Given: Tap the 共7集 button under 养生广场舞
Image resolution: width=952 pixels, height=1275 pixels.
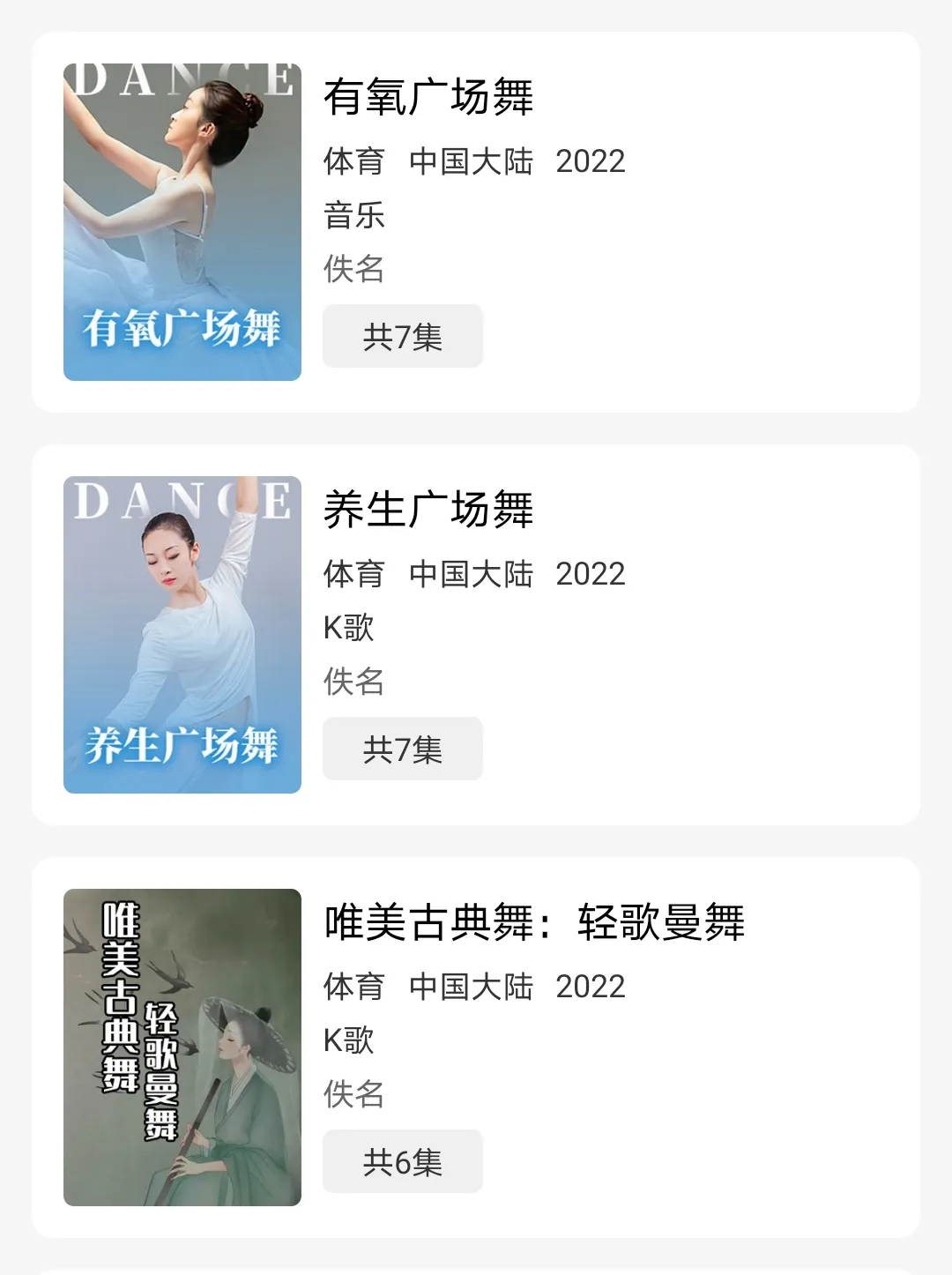Looking at the screenshot, I should [402, 749].
